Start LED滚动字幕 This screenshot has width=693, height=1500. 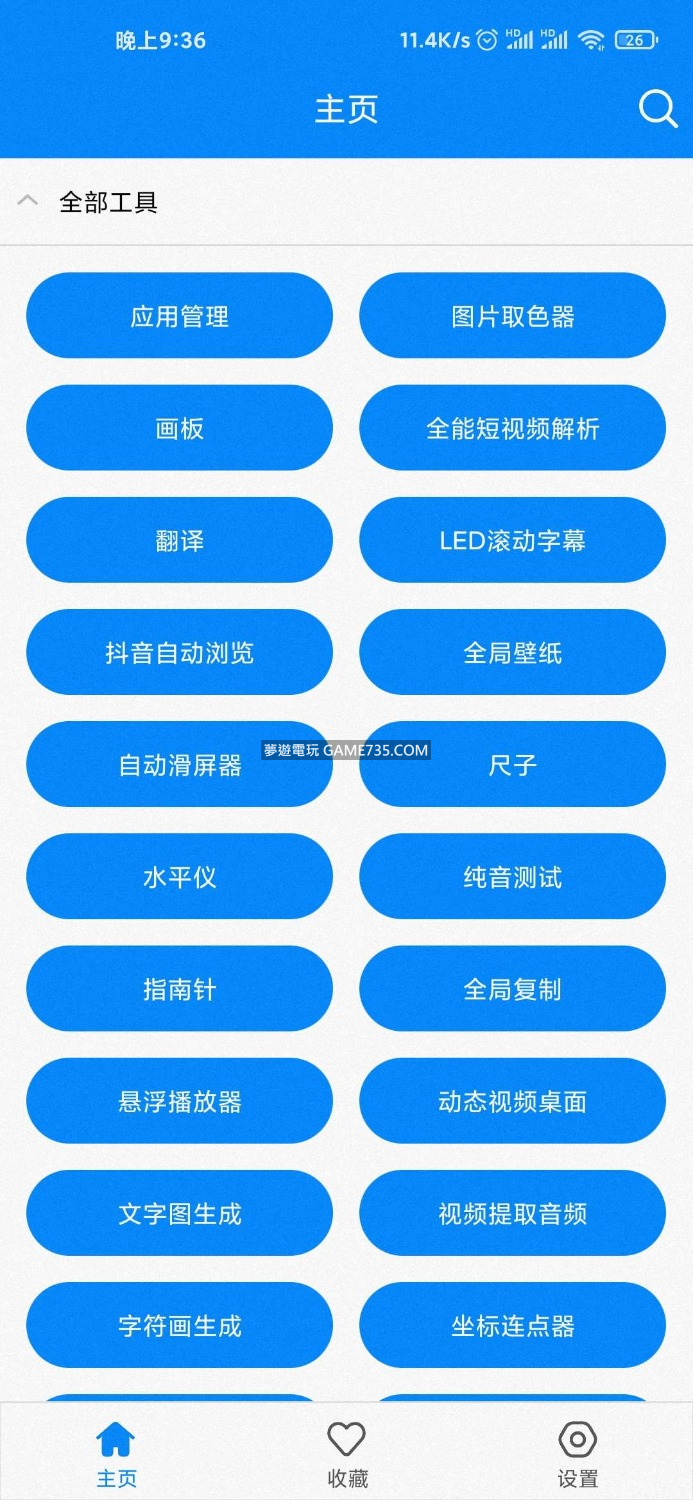tap(512, 540)
